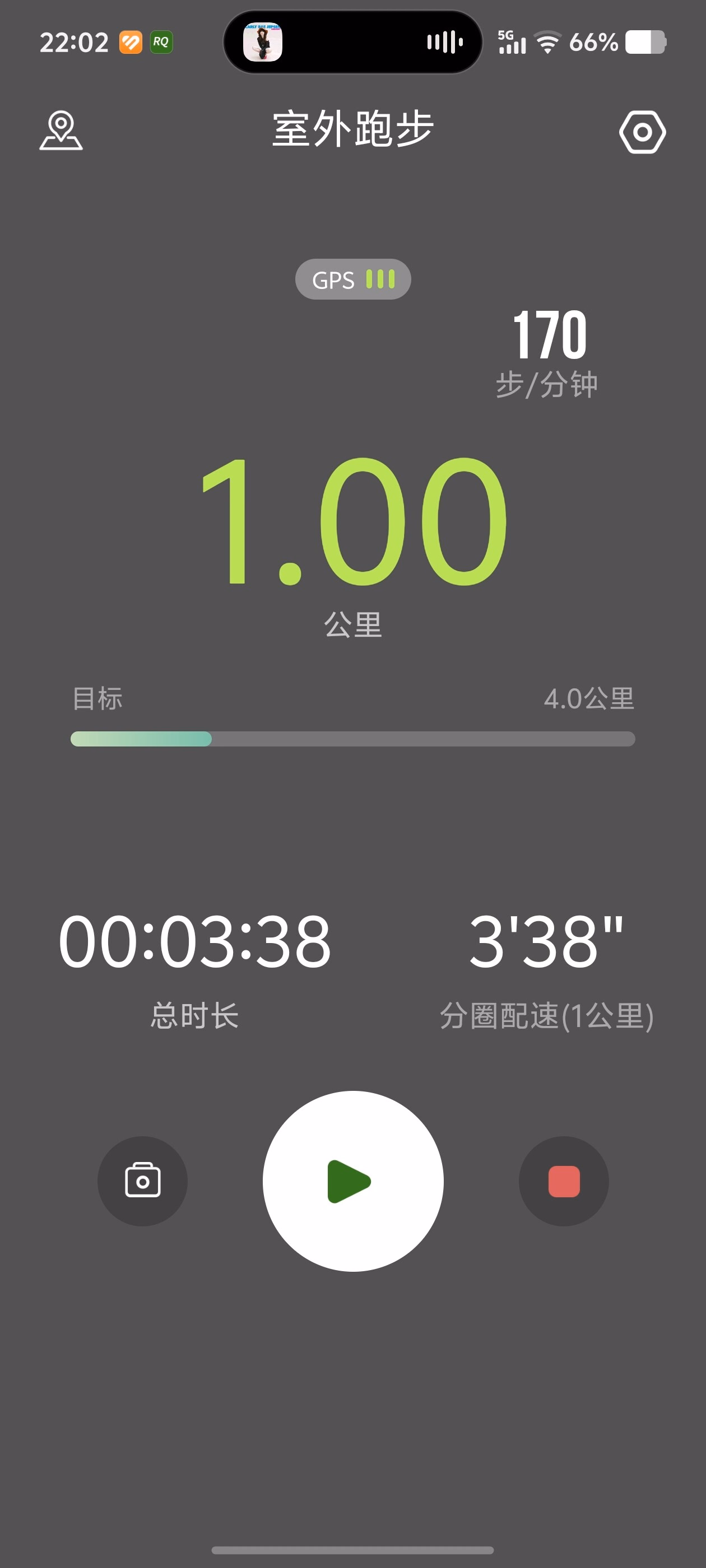Tap the music Dynamic Island pill
Screen dimensions: 706x1568
click(x=352, y=42)
